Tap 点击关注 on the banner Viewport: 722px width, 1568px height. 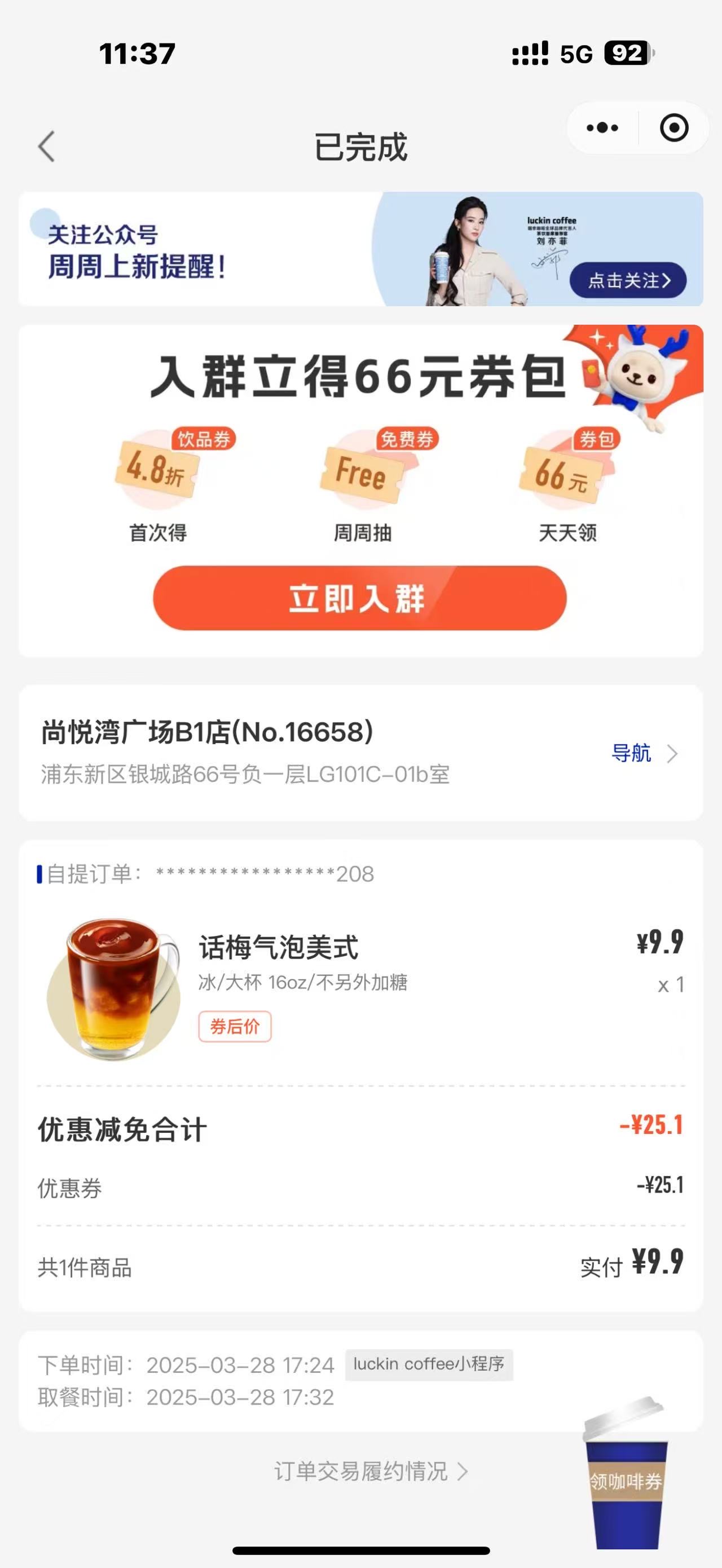click(x=628, y=280)
